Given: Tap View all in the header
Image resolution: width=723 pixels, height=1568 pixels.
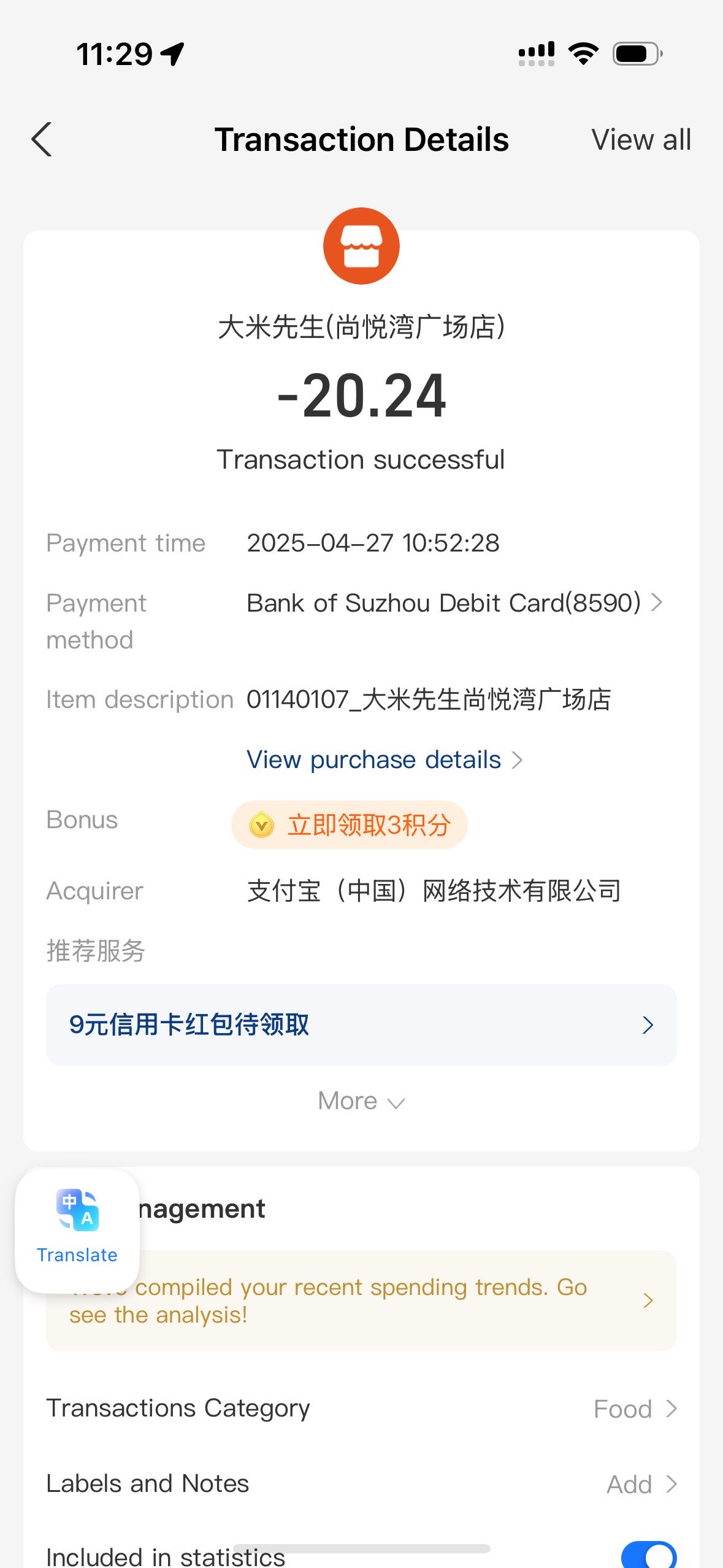Looking at the screenshot, I should [641, 140].
